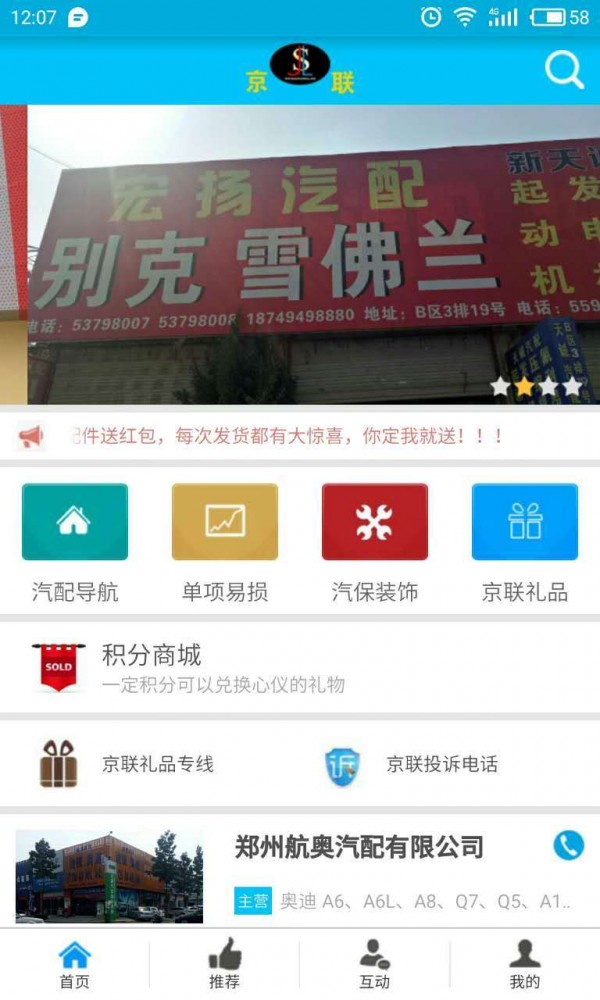This screenshot has width=600, height=1000.
Task: Switch to the 首页 tab
Action: pos(75,964)
